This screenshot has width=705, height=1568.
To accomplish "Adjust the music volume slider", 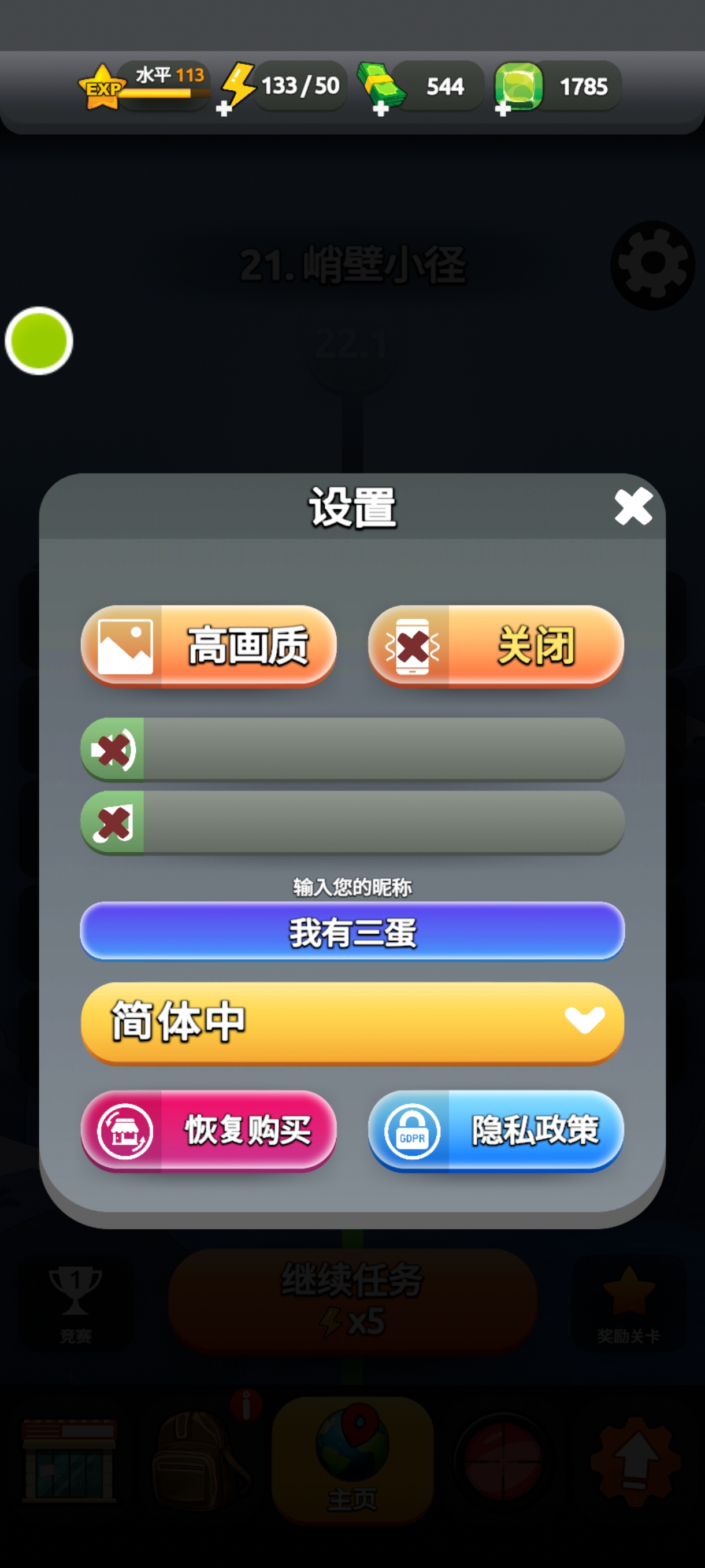I will (x=383, y=822).
